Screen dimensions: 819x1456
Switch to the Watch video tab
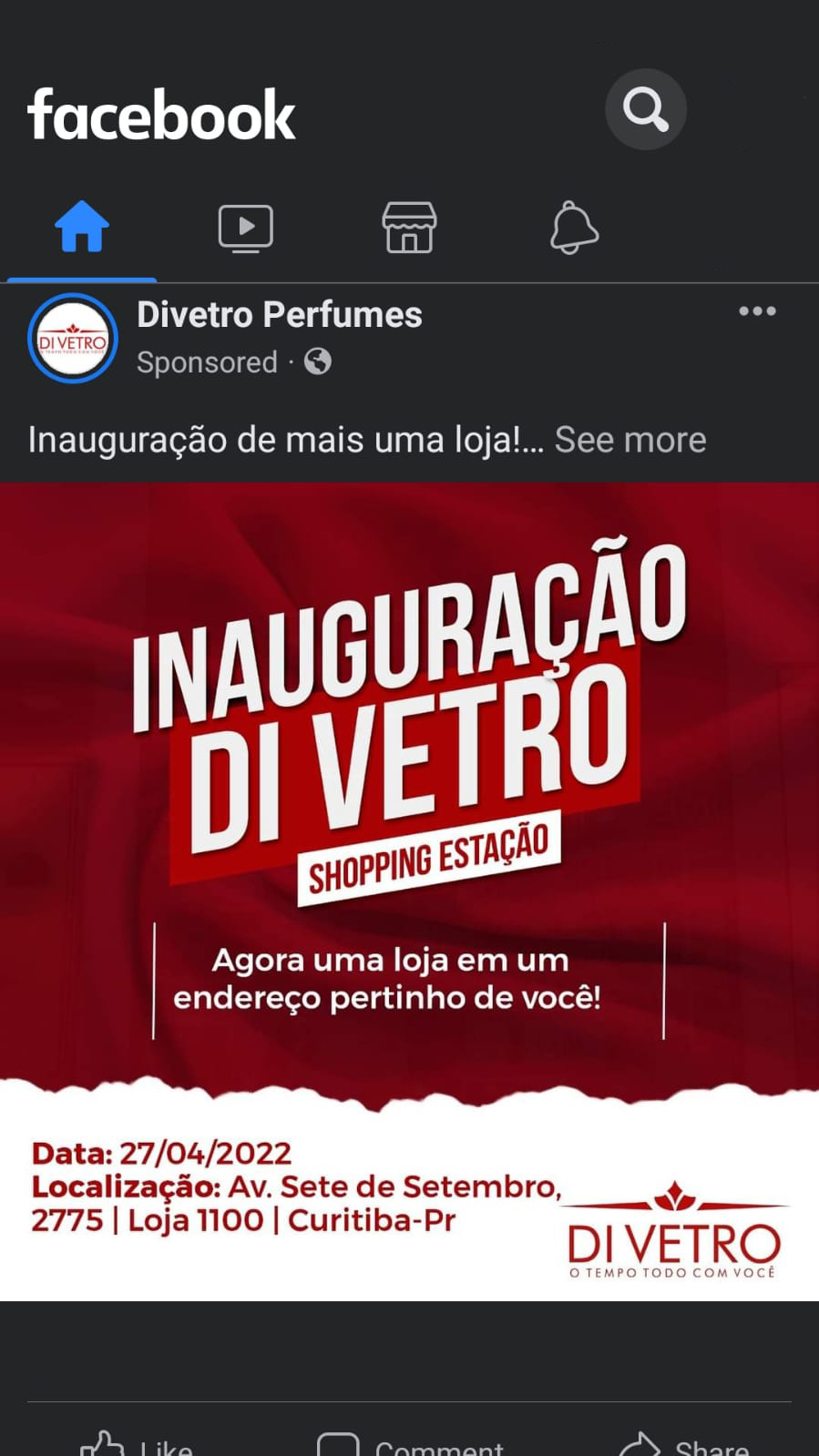pos(245,228)
